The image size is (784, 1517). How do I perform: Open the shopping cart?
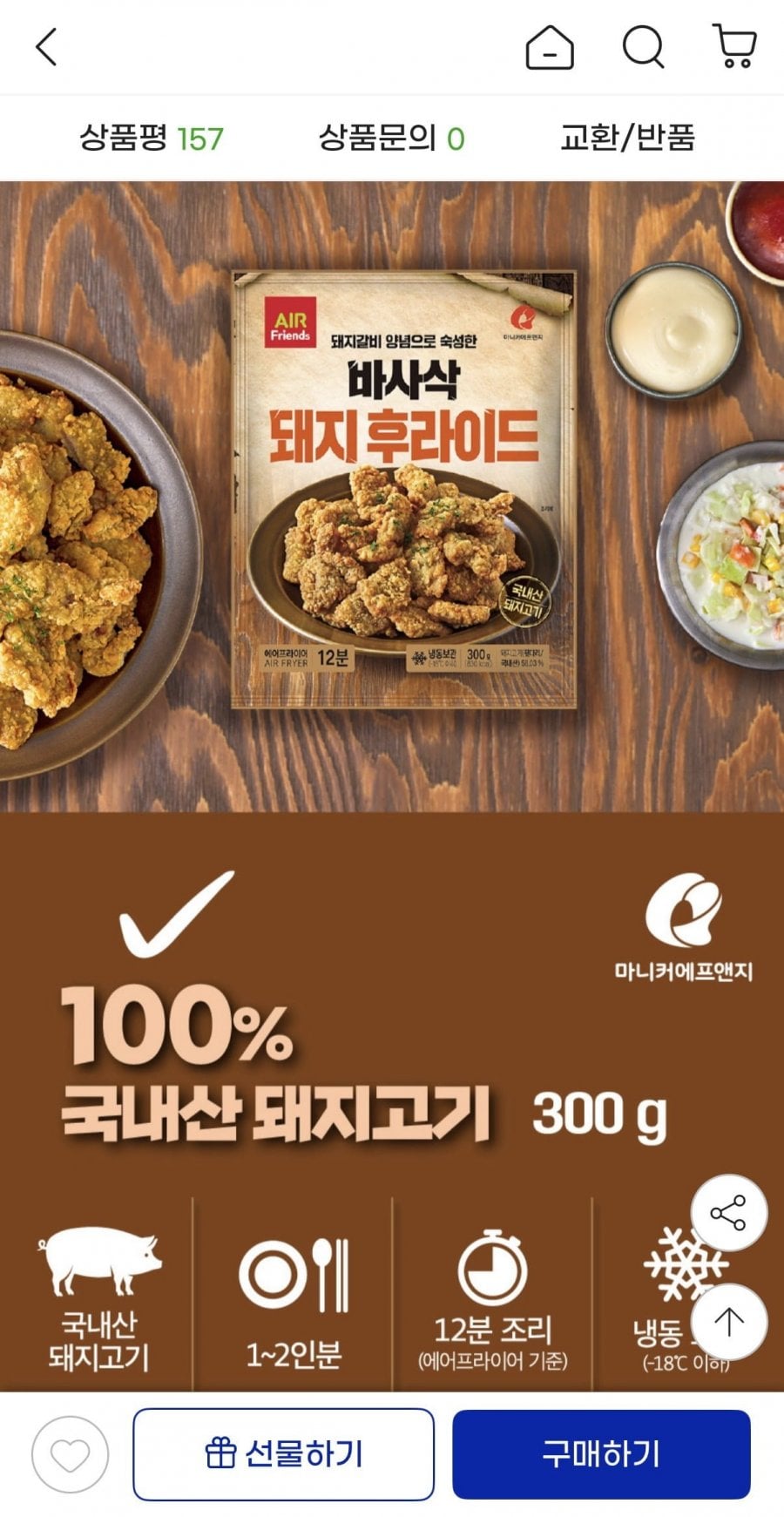tap(734, 46)
